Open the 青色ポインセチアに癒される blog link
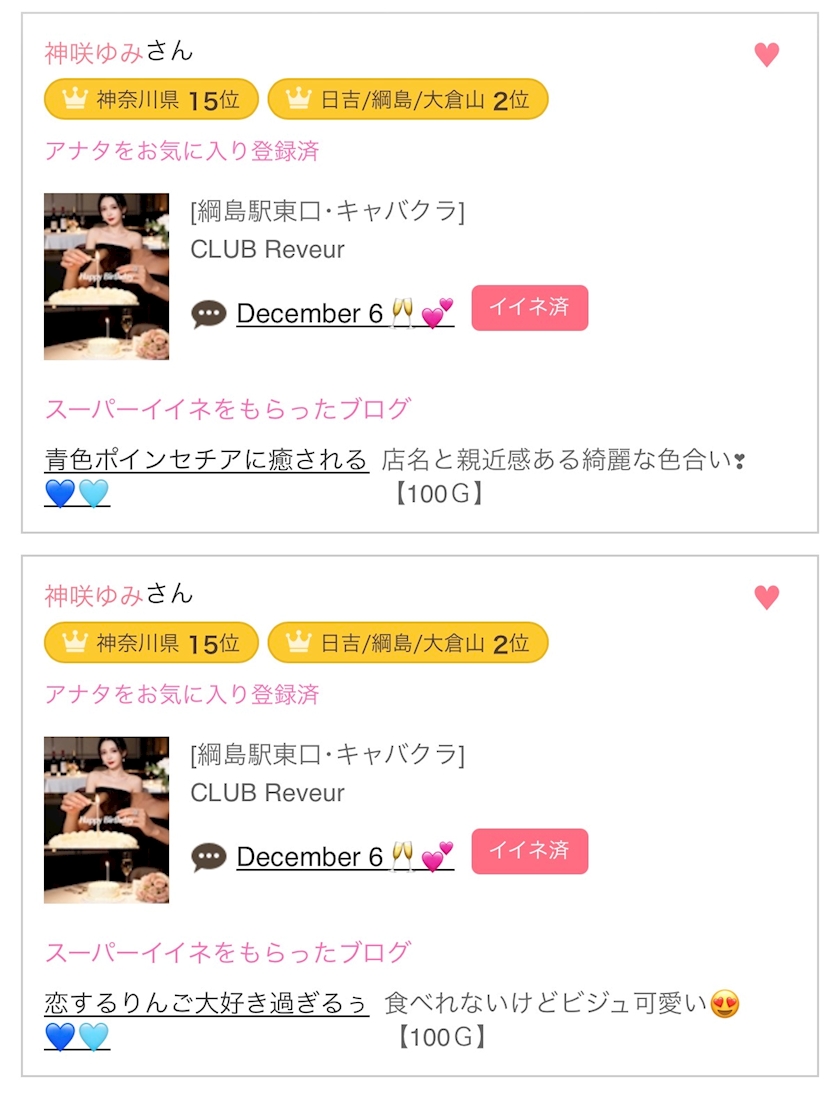Viewport: 840px width, 1096px height. pyautogui.click(x=206, y=460)
